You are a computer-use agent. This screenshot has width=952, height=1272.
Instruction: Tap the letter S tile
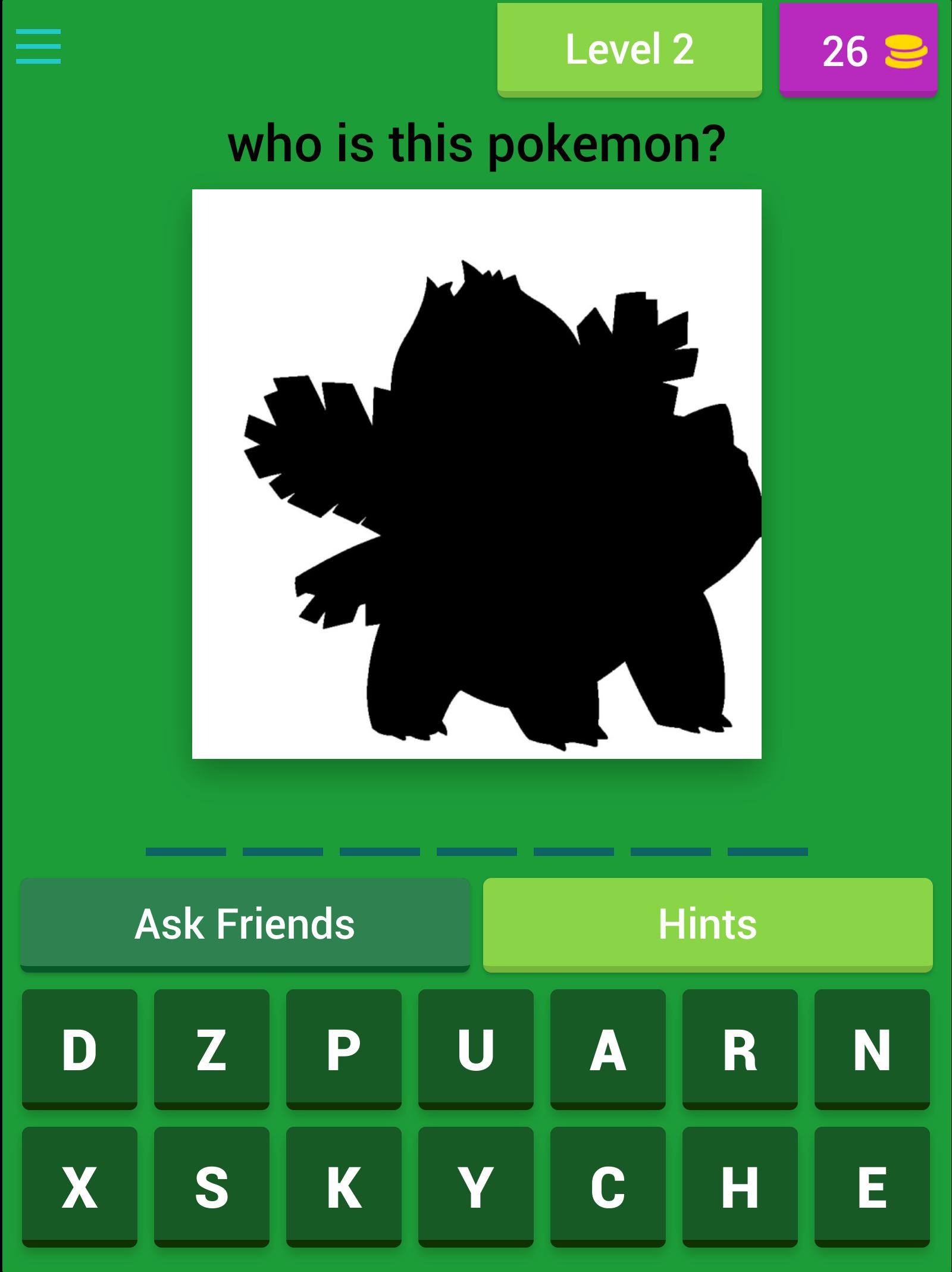coord(212,1186)
